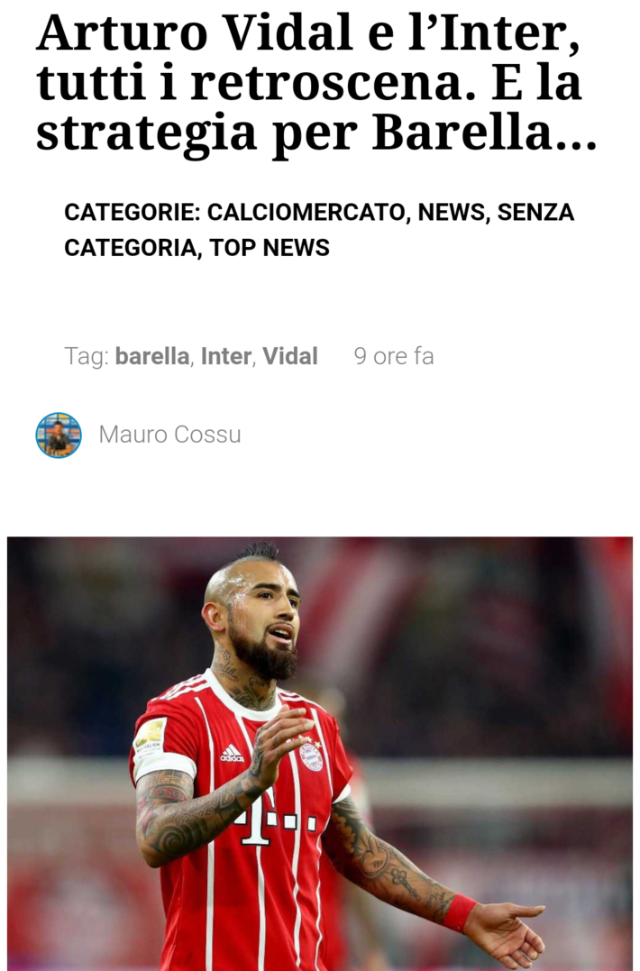
Task: Open the Calciomercato category link
Action: (308, 213)
